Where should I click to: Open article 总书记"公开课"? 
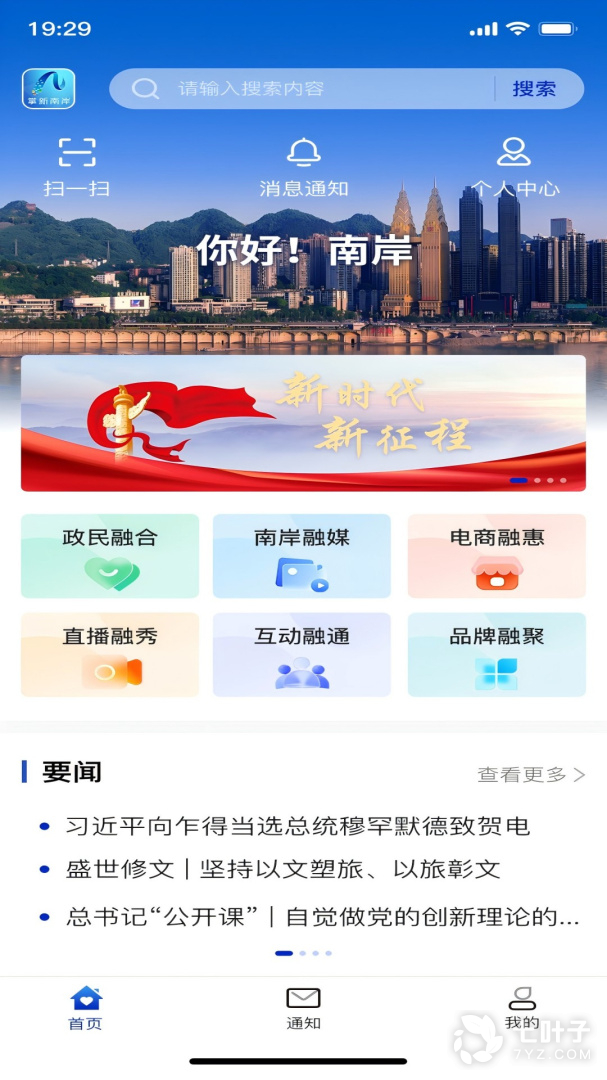point(322,916)
